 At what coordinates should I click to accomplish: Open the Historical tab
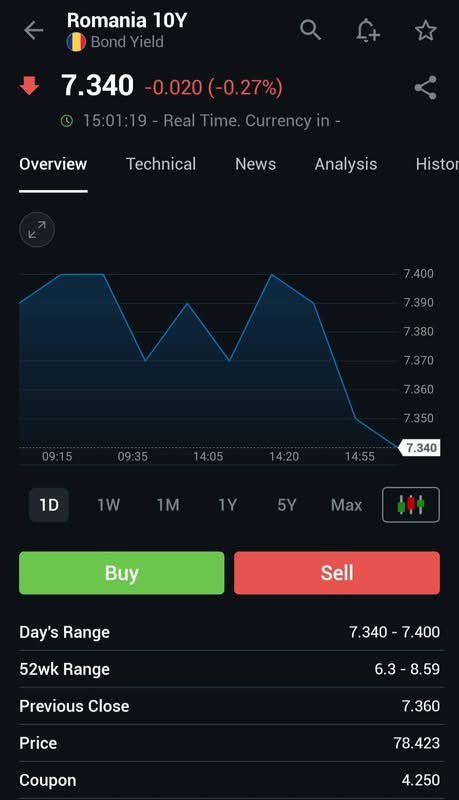(x=437, y=164)
